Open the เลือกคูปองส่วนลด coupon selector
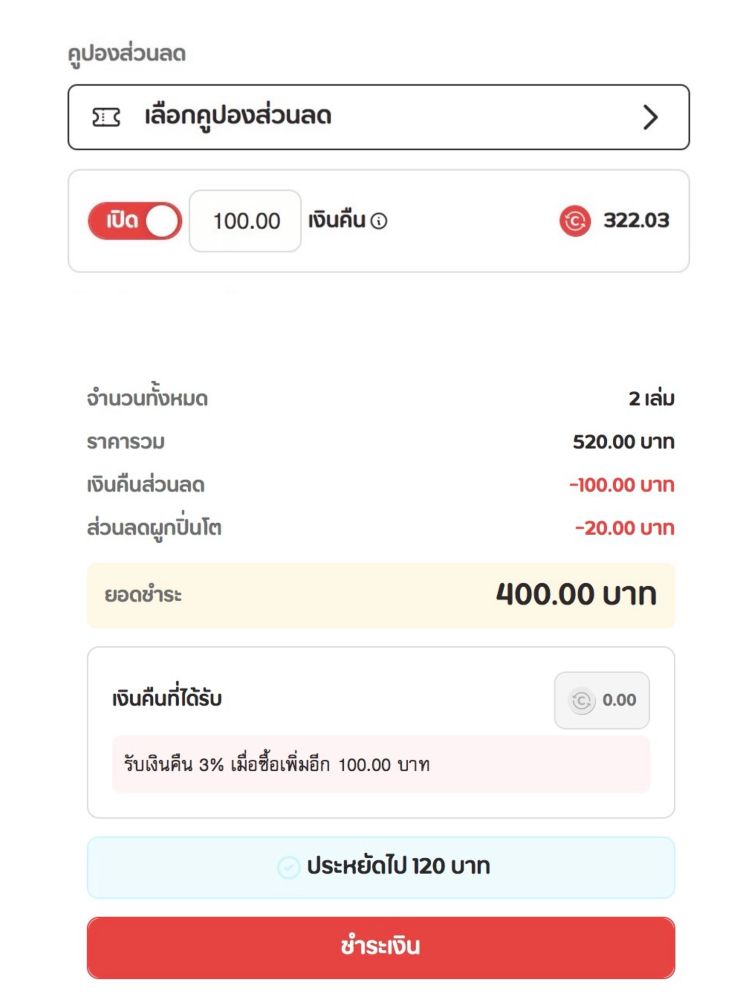 click(378, 117)
